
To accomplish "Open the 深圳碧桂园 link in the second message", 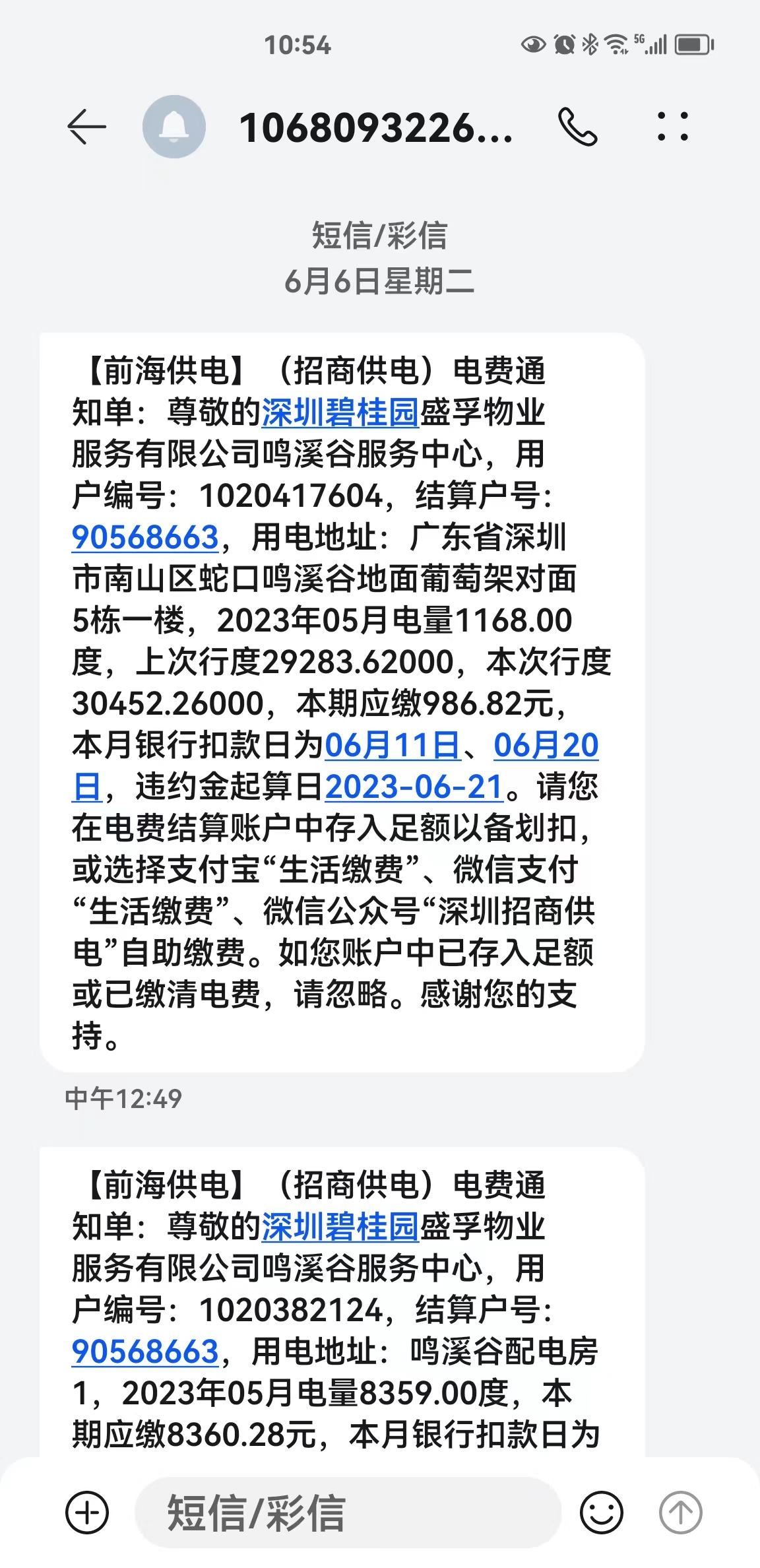I will tap(340, 1227).
